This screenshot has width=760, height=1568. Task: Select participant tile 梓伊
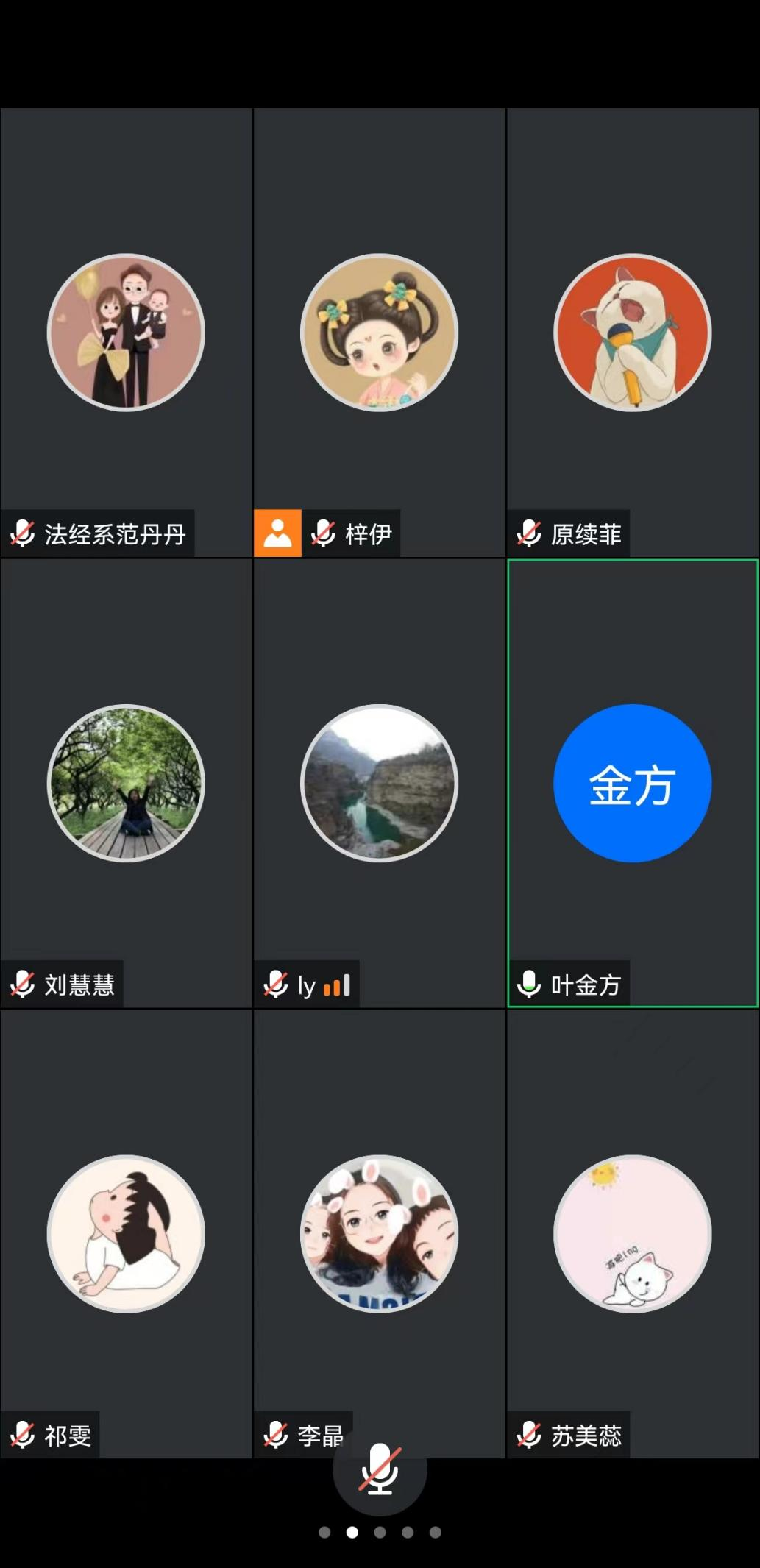379,333
